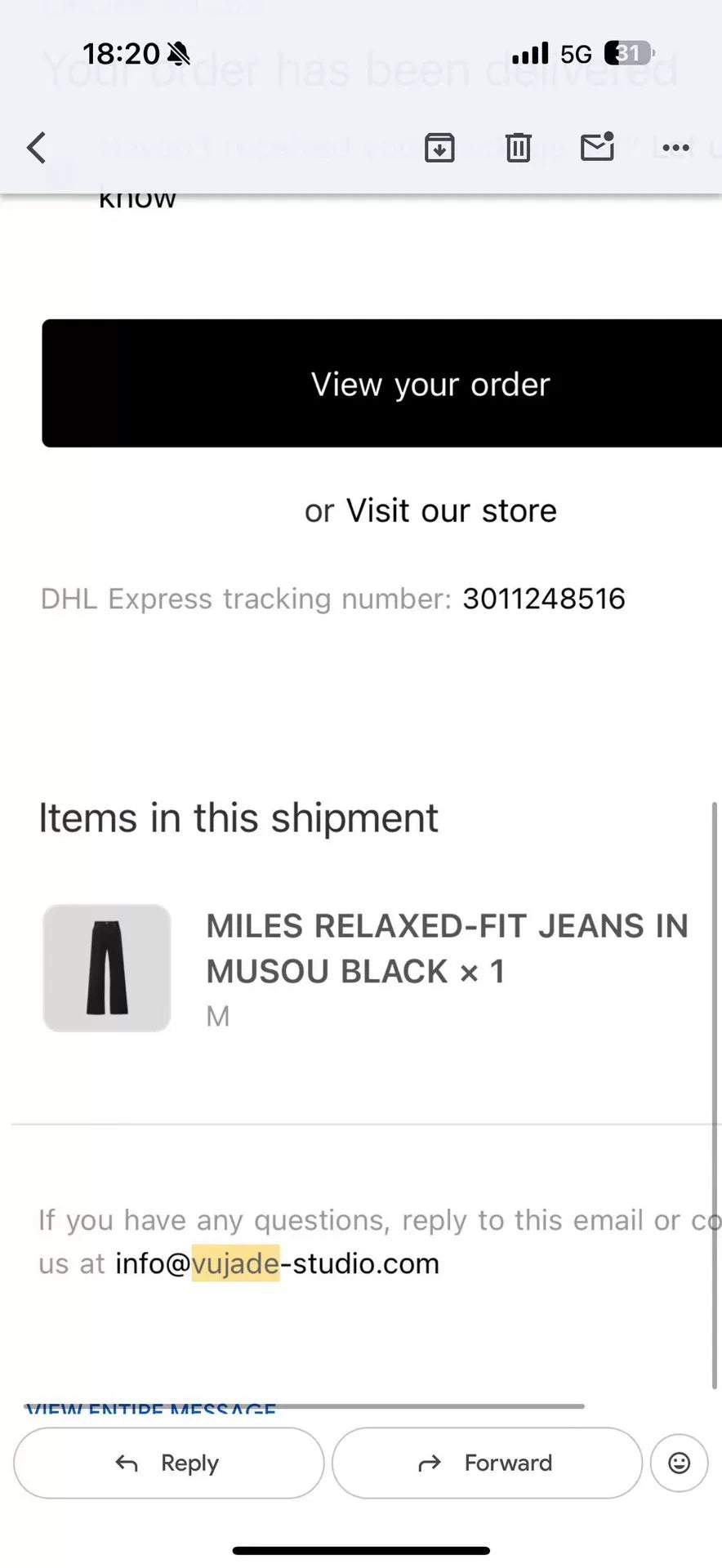The height and width of the screenshot is (1568, 722).
Task: Open DHL tracking number 3011248516
Action: coord(543,599)
